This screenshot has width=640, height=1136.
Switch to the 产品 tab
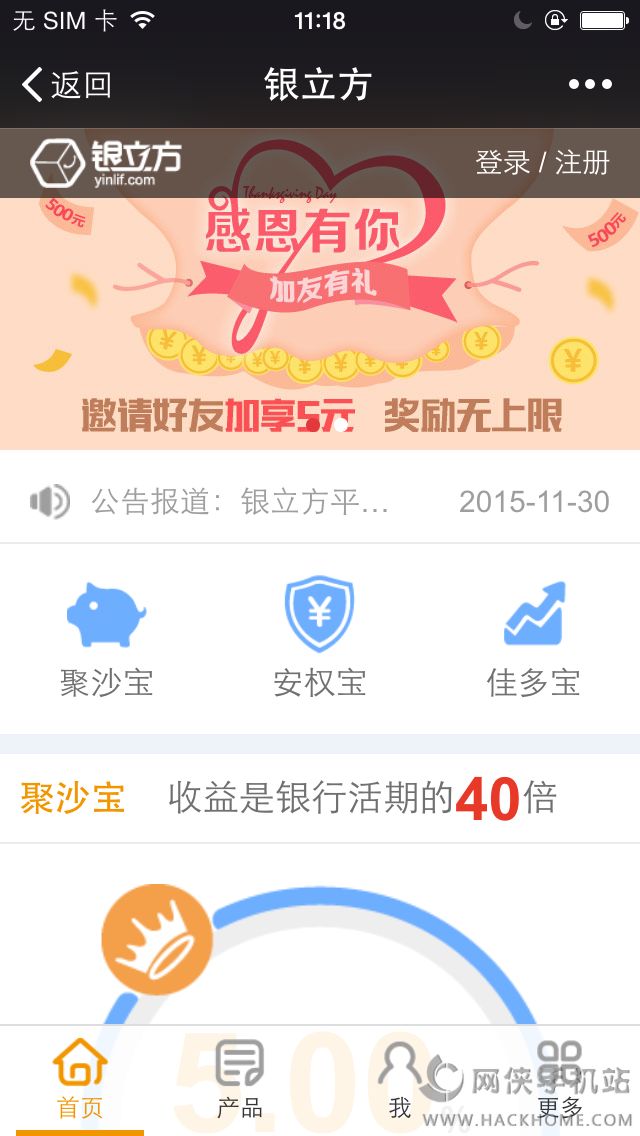(x=240, y=1080)
